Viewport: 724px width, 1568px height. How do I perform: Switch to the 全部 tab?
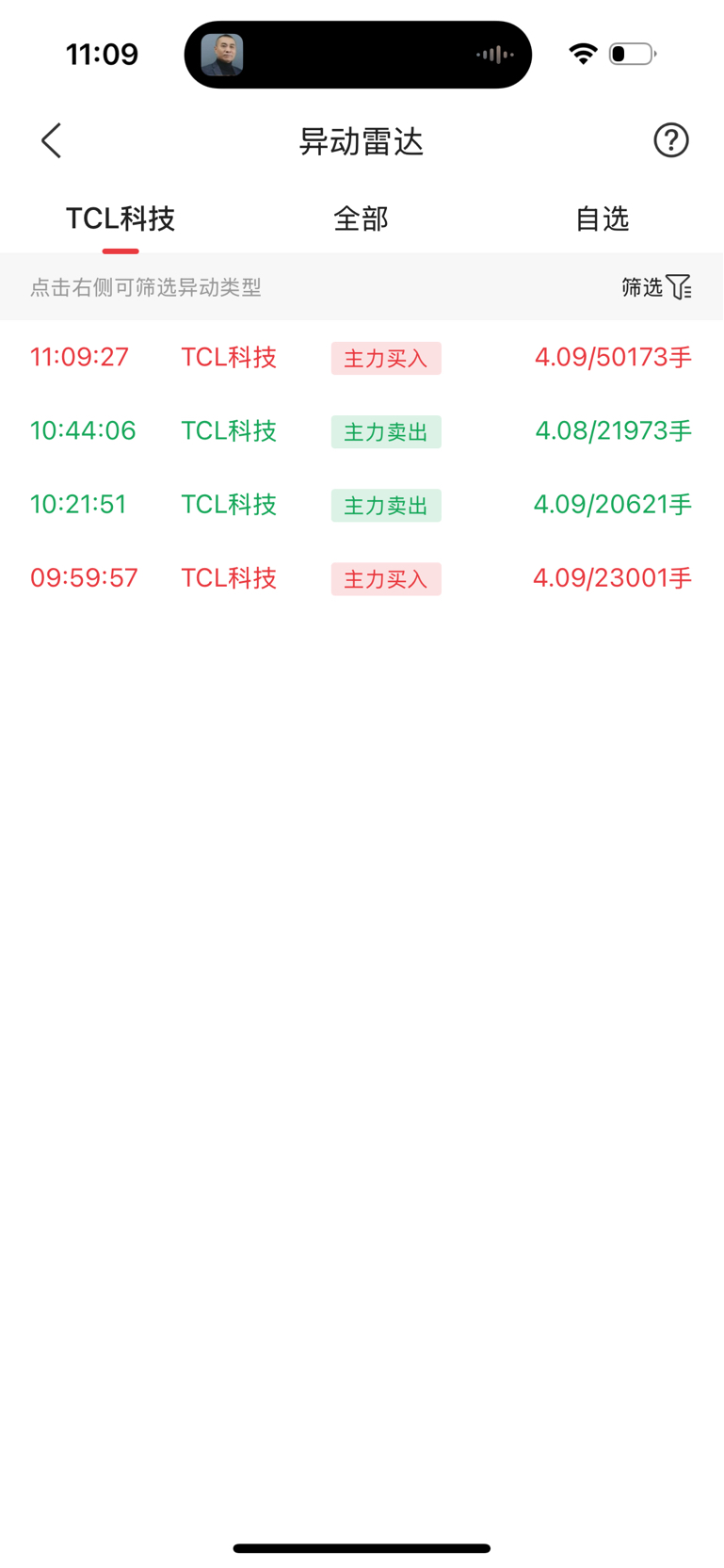coord(361,219)
